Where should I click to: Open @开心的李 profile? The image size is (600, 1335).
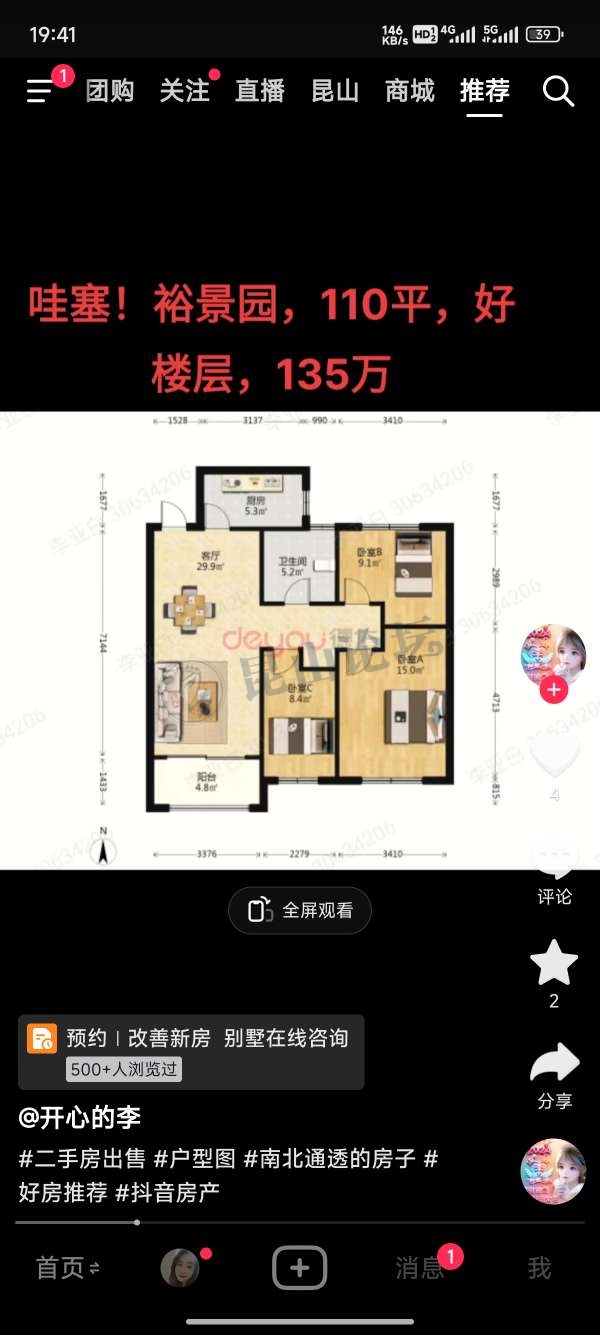pyautogui.click(x=80, y=1117)
